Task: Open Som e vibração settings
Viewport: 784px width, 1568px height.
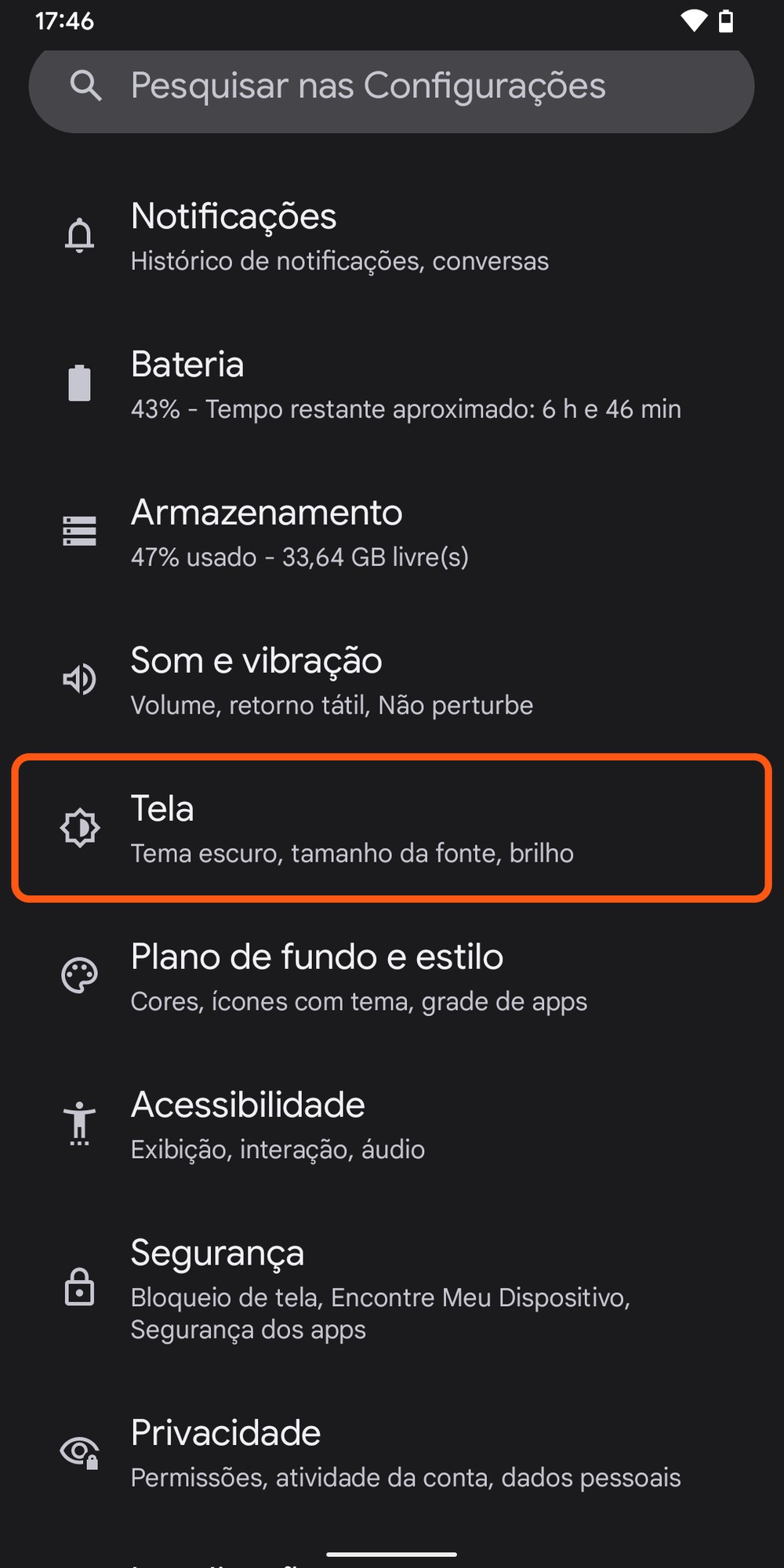Action: [x=392, y=681]
